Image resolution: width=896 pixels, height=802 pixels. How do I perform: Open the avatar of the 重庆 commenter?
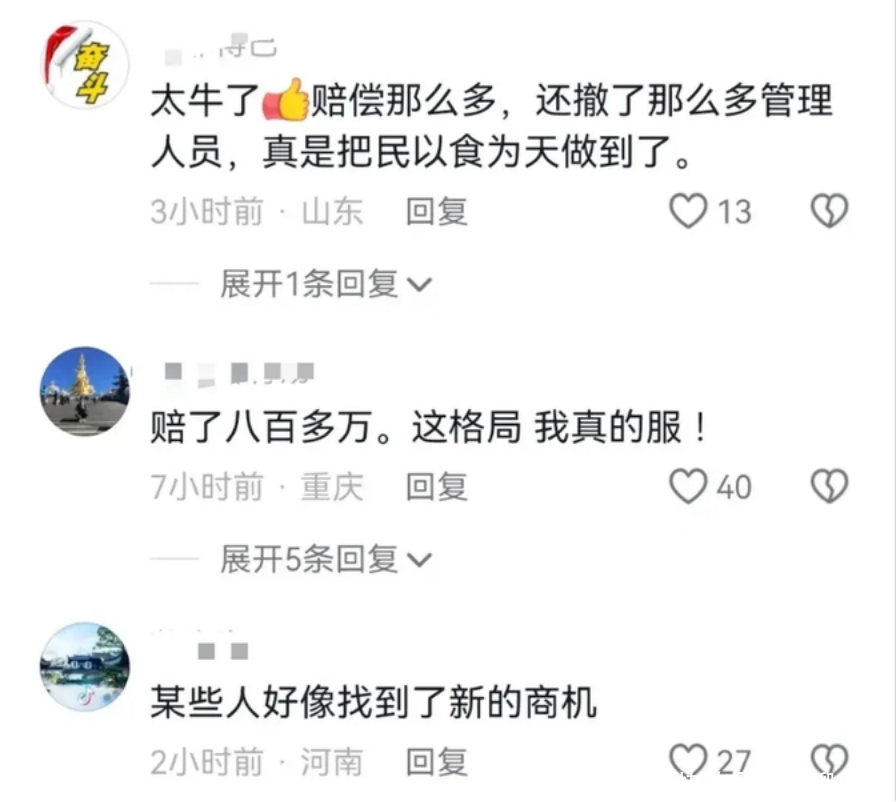click(x=84, y=391)
